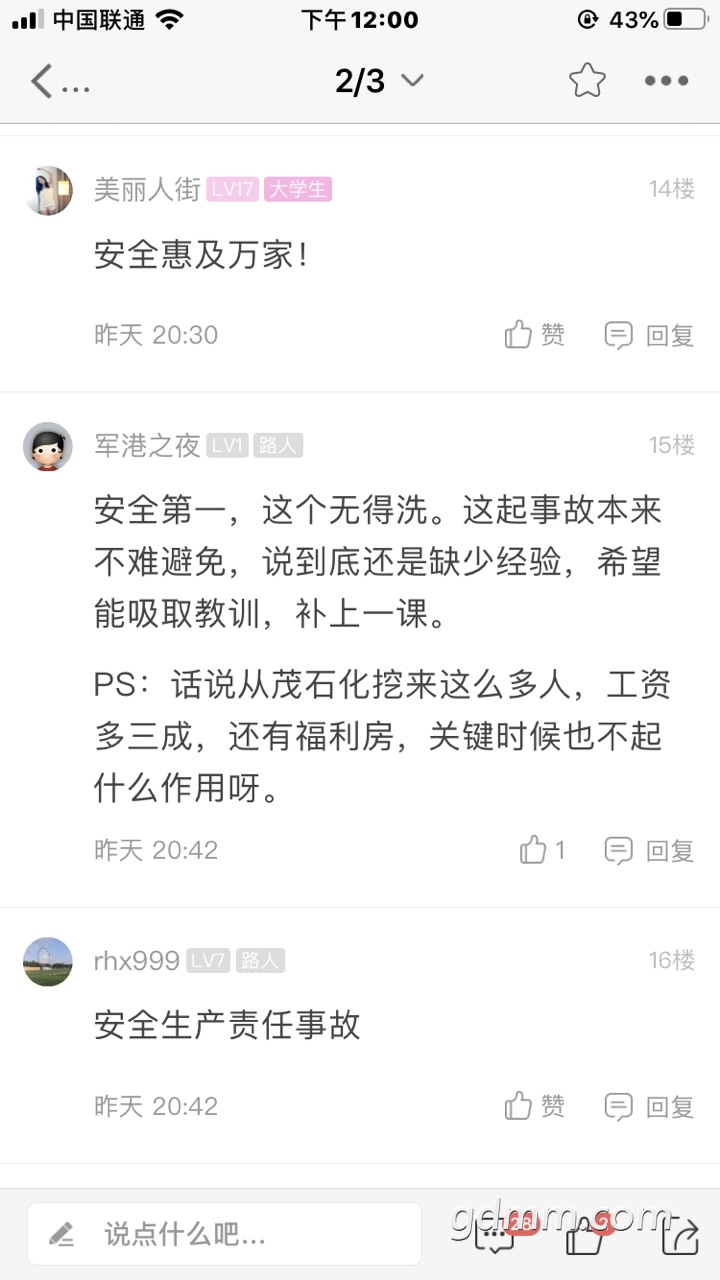720x1280 pixels.
Task: Tap the 说点什么吧 comment input box
Action: pos(224,1234)
